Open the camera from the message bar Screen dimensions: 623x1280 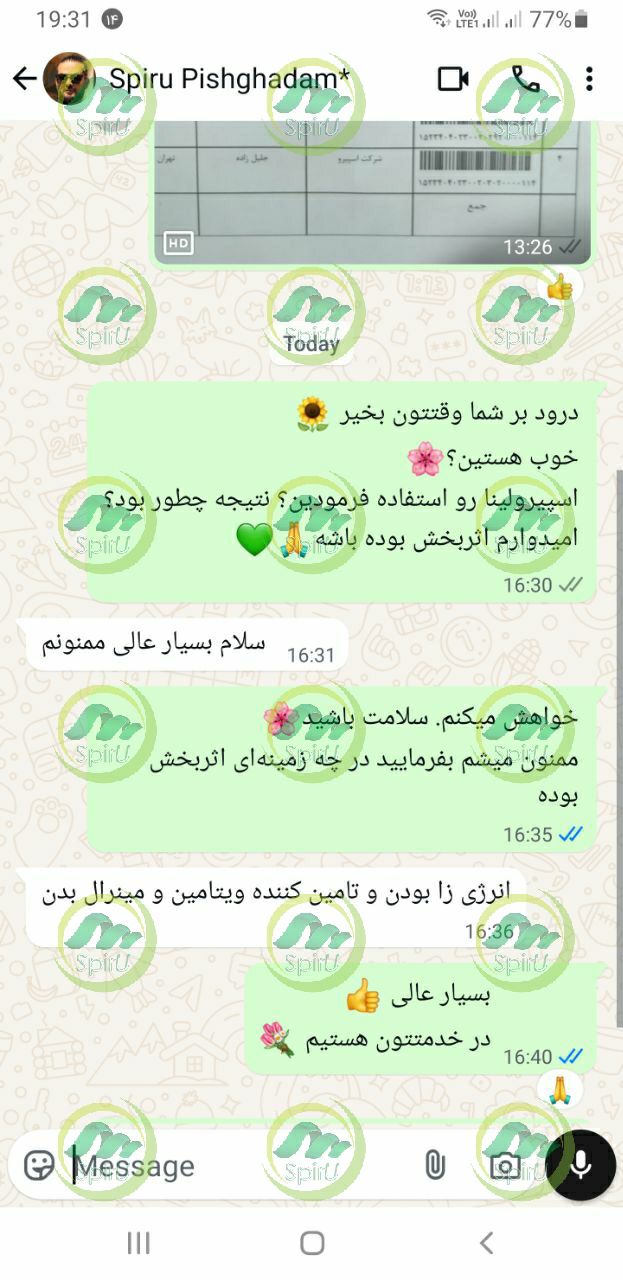pos(505,1166)
